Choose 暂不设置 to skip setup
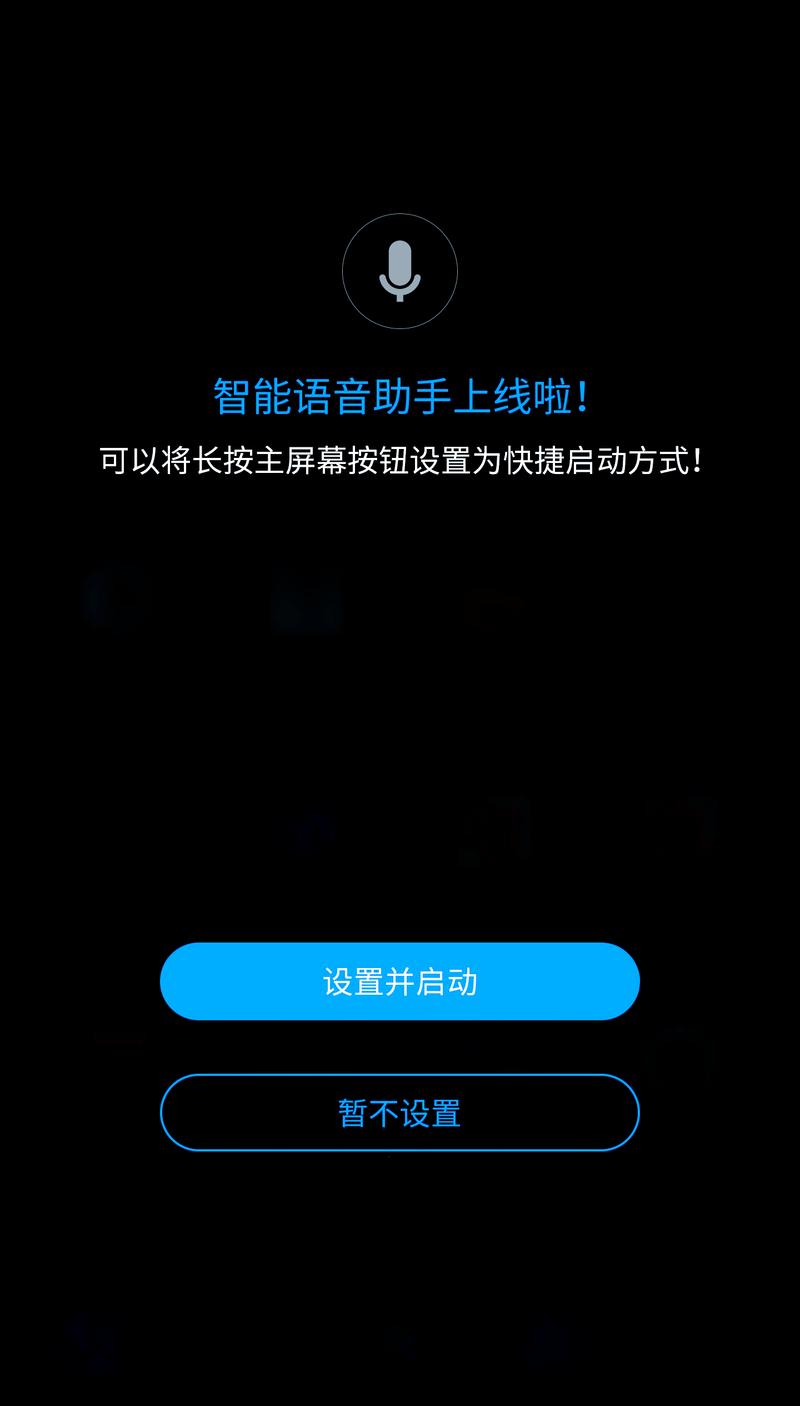Screen dimensions: 800x1406 [400, 1112]
